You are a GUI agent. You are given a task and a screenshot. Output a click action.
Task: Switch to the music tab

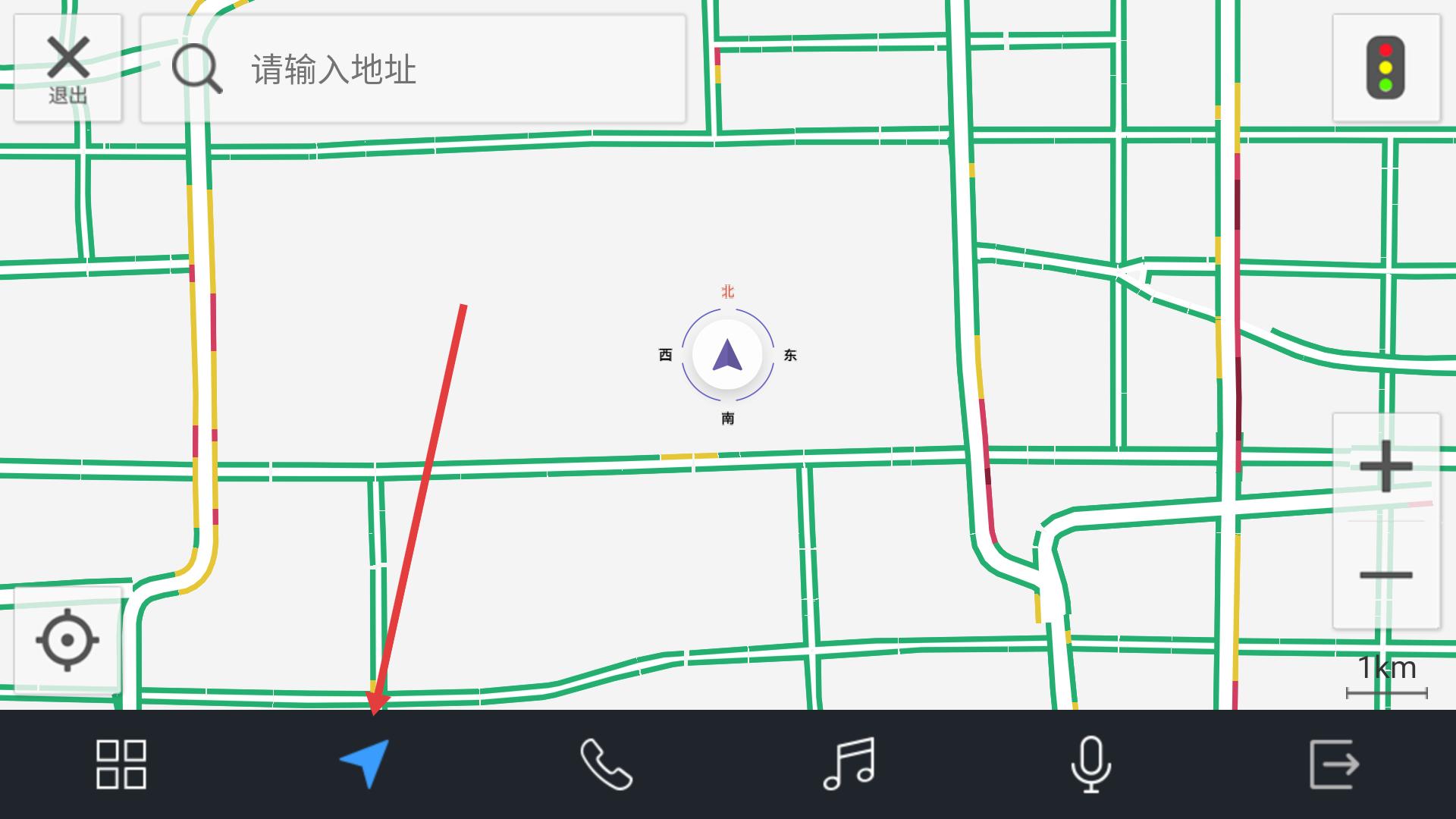click(x=849, y=764)
